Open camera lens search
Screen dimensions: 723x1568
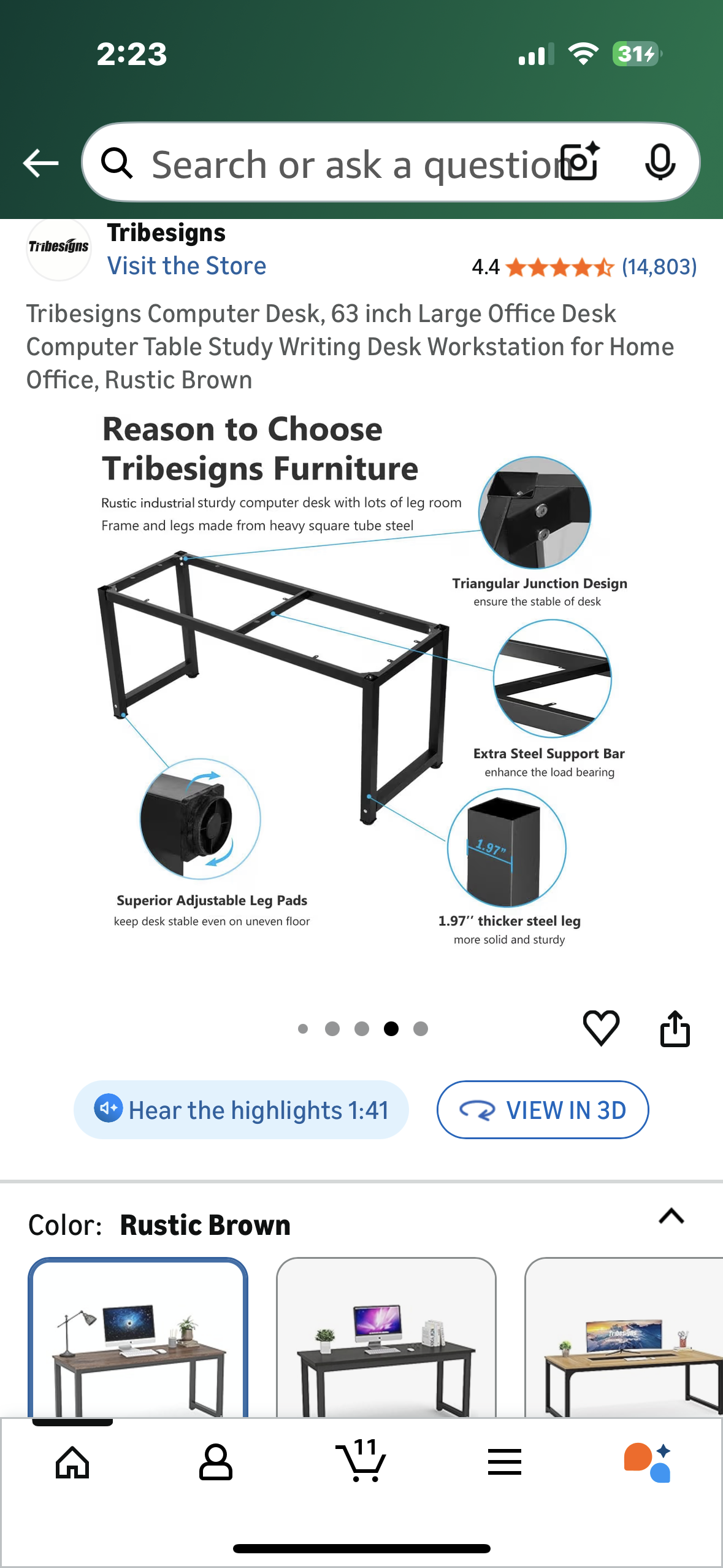pyautogui.click(x=580, y=162)
